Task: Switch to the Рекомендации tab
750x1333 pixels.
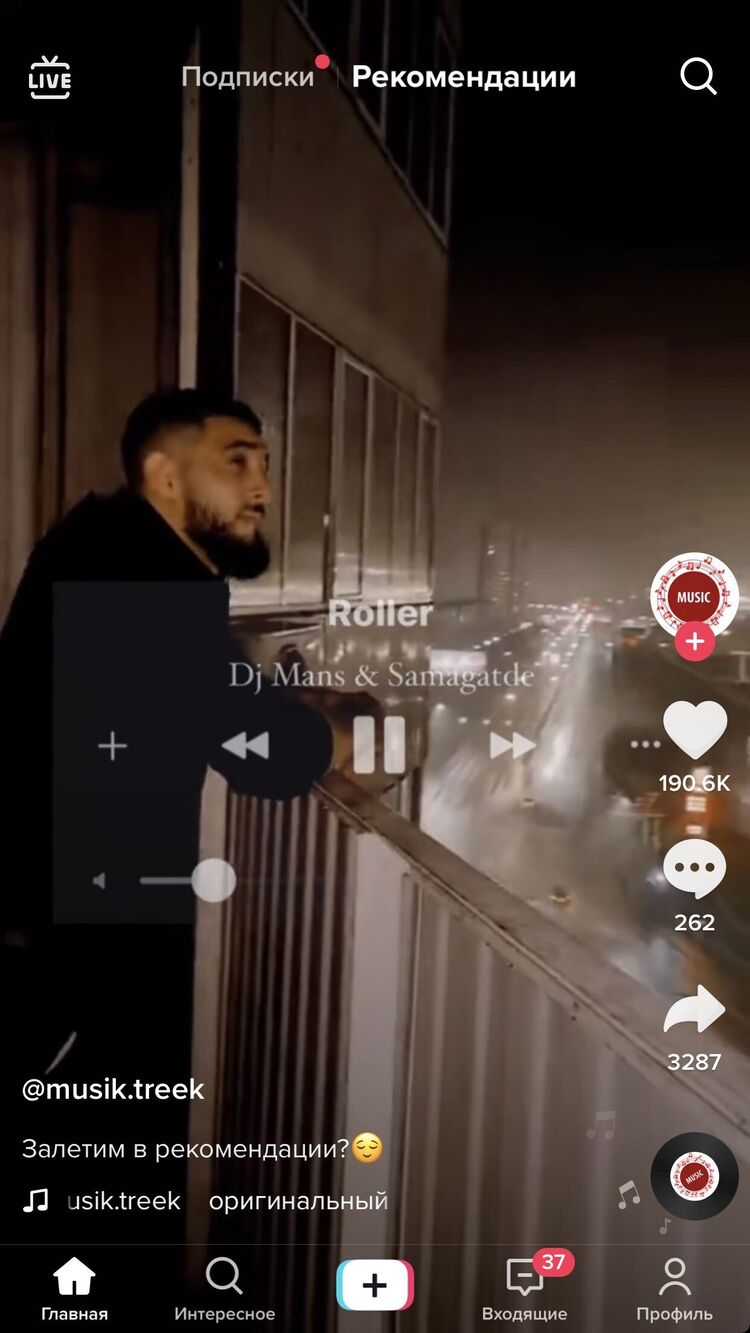Action: click(x=463, y=77)
